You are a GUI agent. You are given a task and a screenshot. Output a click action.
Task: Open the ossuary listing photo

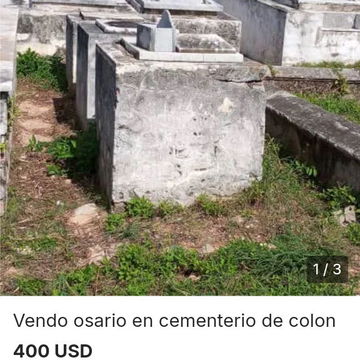pyautogui.click(x=180, y=148)
